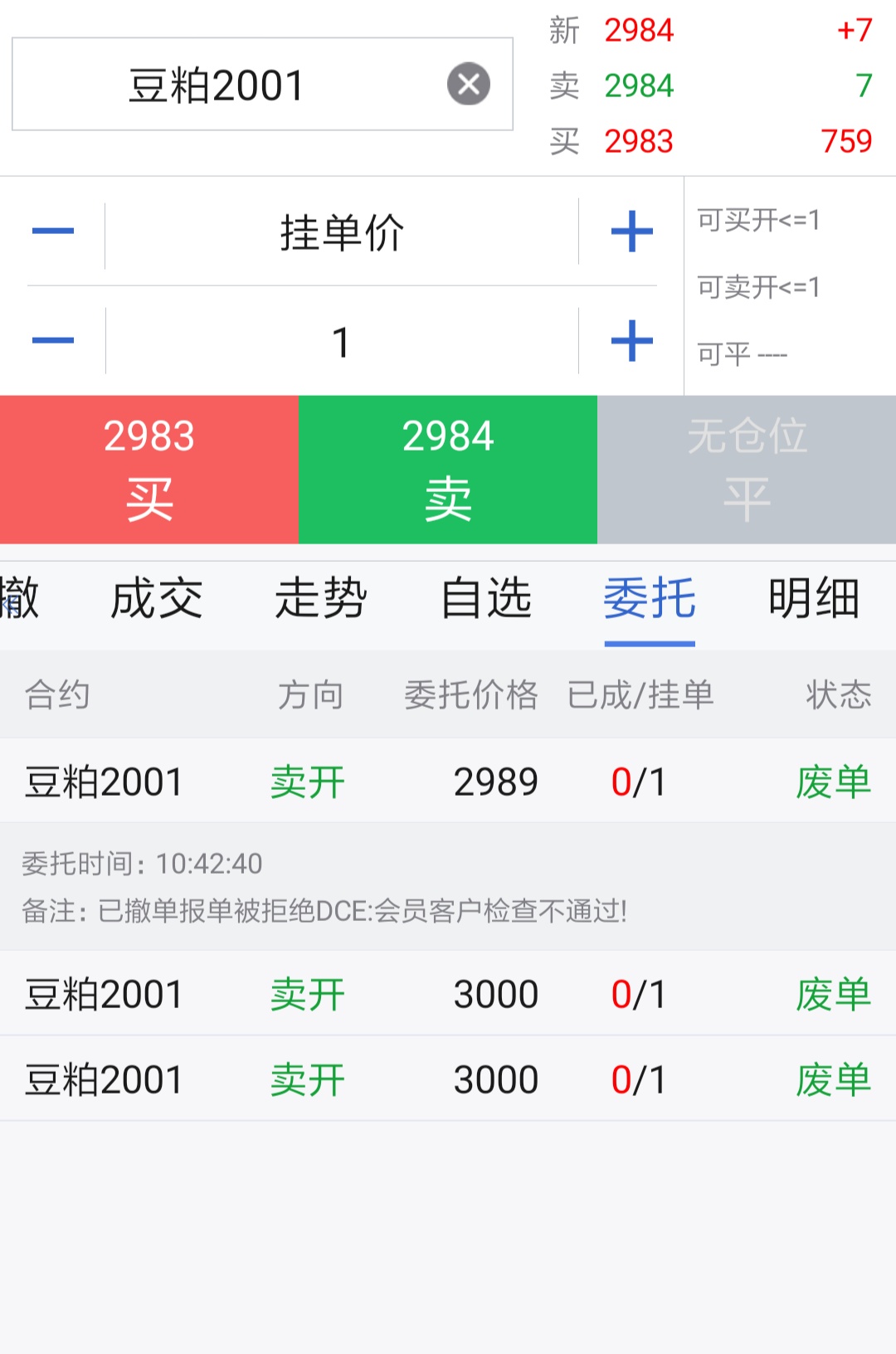Open the 明细 tab
Screen dimensions: 896x1354
pos(814,599)
